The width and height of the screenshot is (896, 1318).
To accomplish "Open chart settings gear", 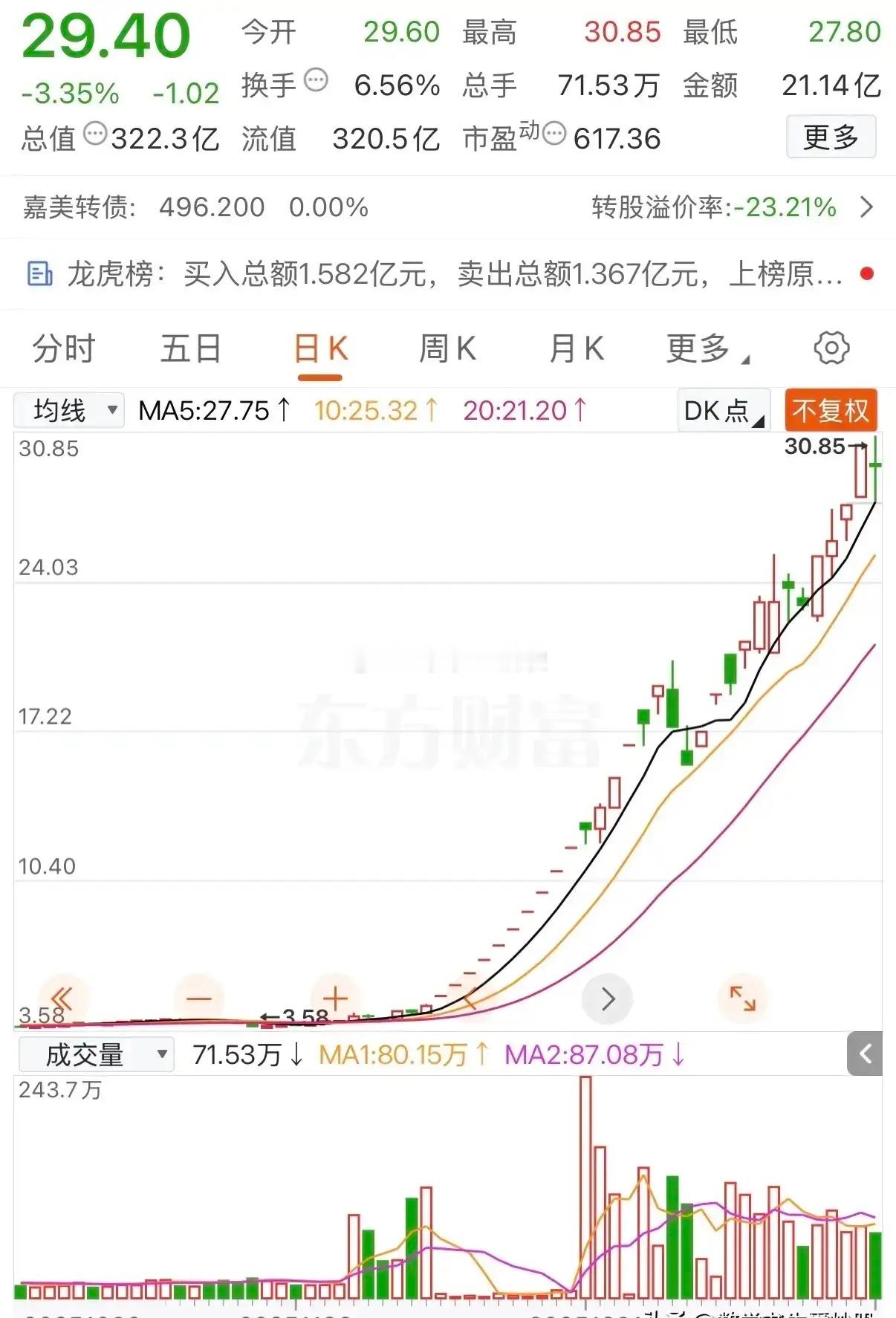I will point(831,348).
